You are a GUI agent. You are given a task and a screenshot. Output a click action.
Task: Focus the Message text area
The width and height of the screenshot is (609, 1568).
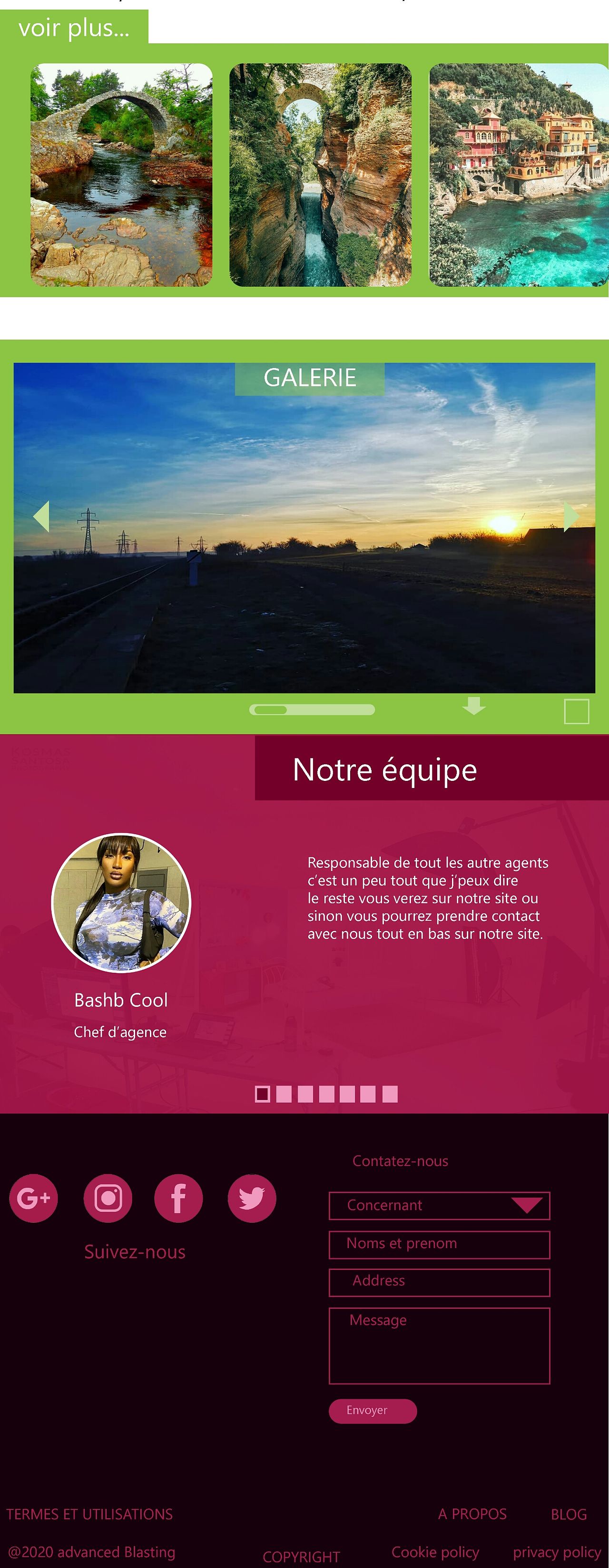coord(439,1345)
